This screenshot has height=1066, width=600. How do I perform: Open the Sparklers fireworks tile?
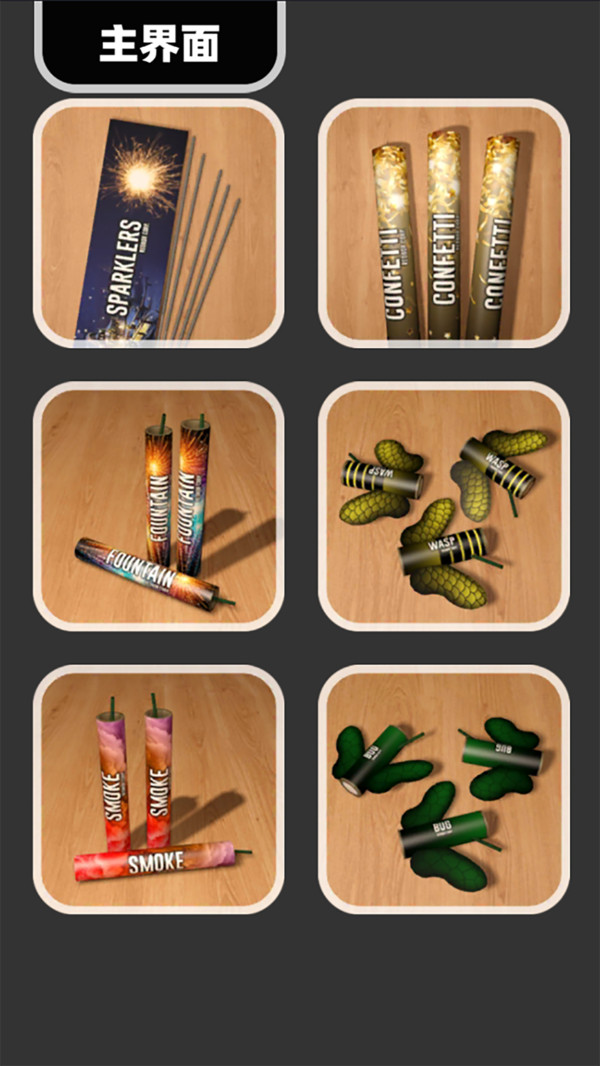click(159, 223)
